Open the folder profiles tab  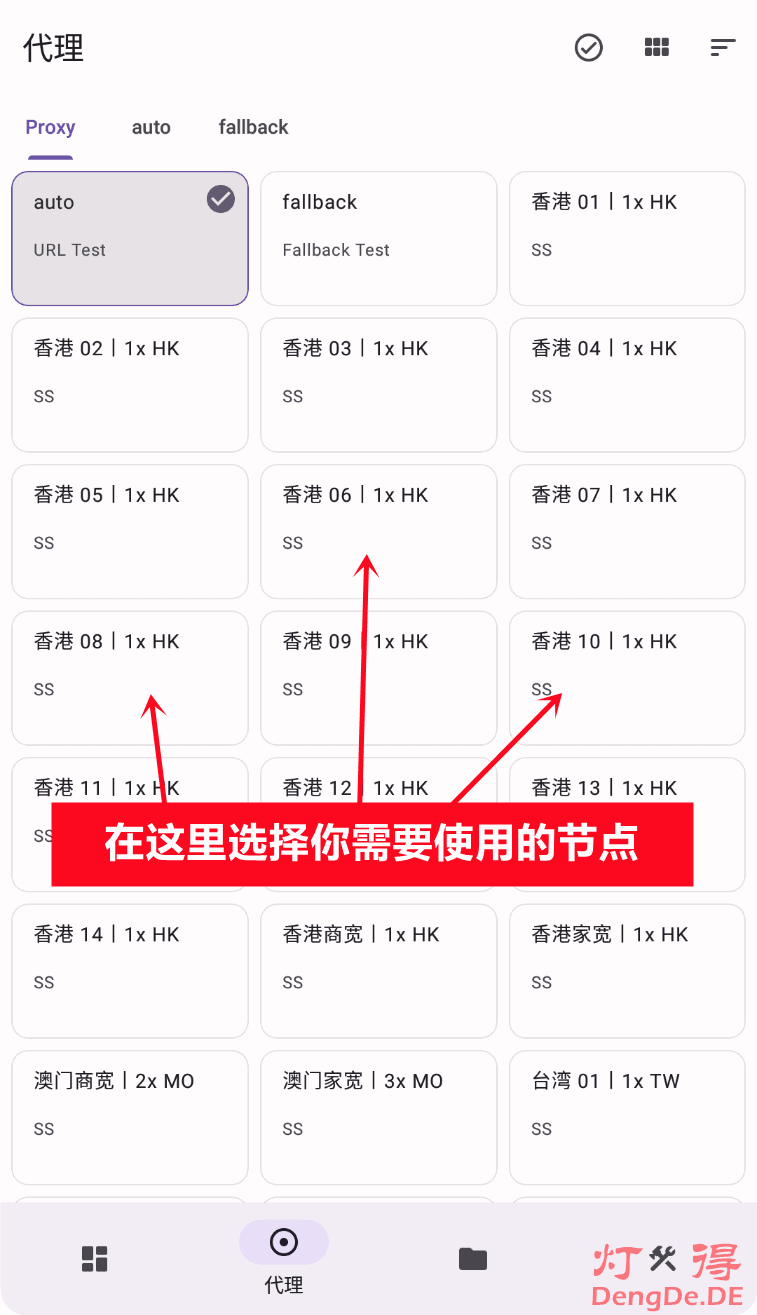[x=473, y=1259]
